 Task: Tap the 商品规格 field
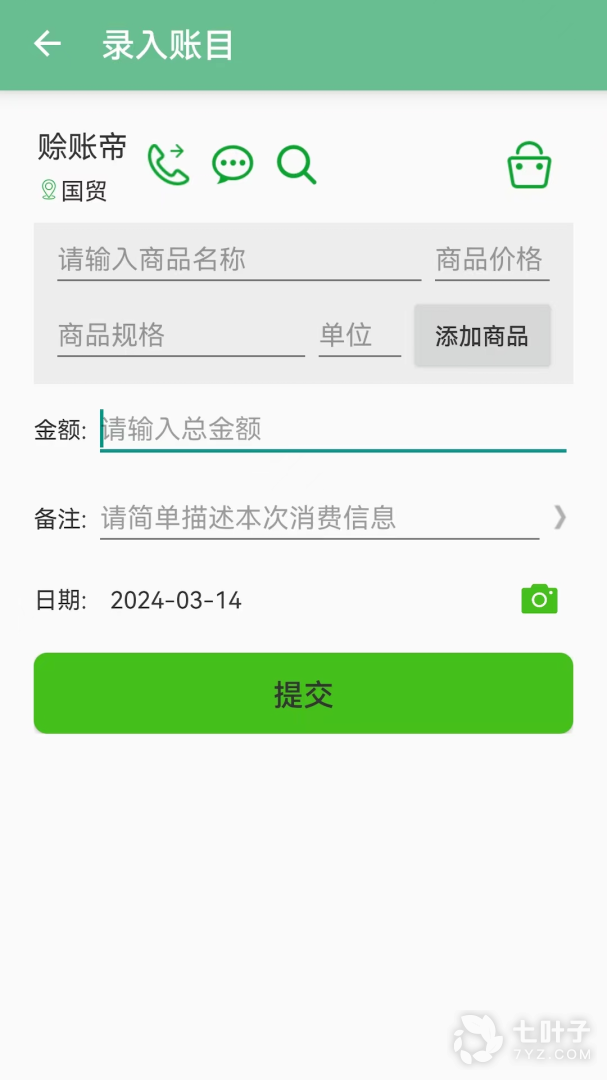[180, 335]
